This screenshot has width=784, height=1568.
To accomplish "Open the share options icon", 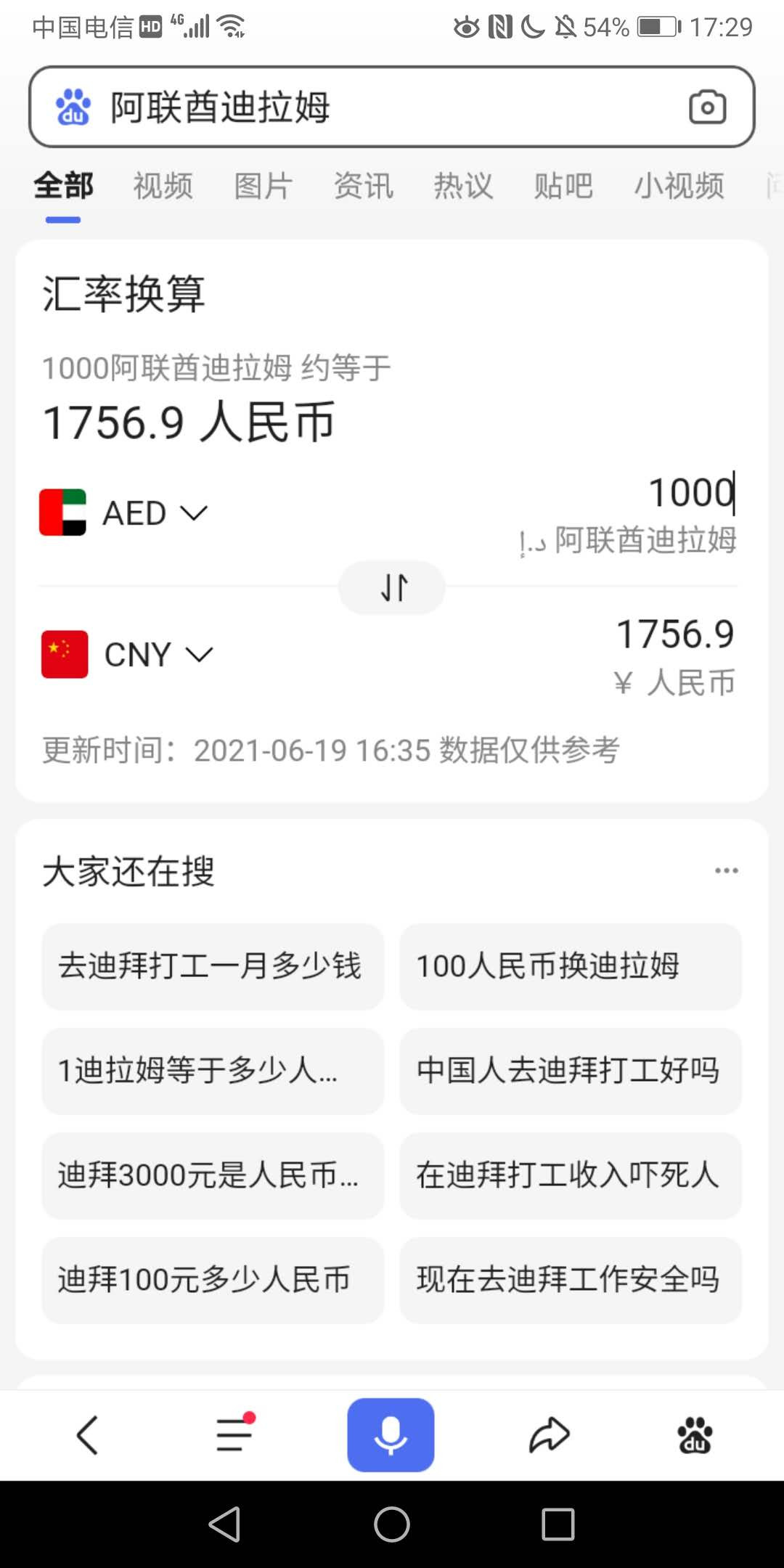I will pyautogui.click(x=548, y=1434).
